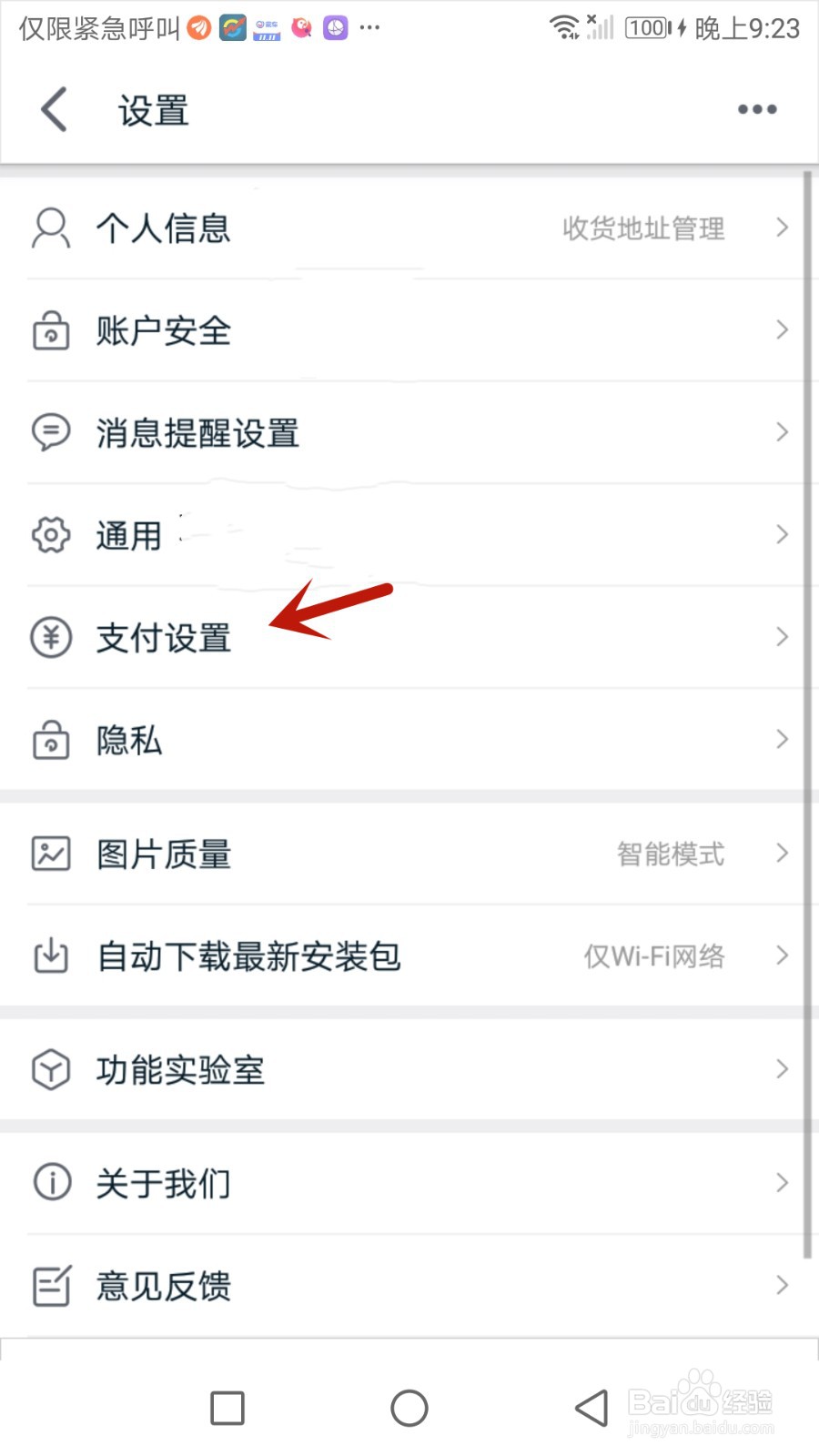The height and width of the screenshot is (1456, 819).
Task: Select the person icon beside 个人信息
Action: click(x=51, y=228)
